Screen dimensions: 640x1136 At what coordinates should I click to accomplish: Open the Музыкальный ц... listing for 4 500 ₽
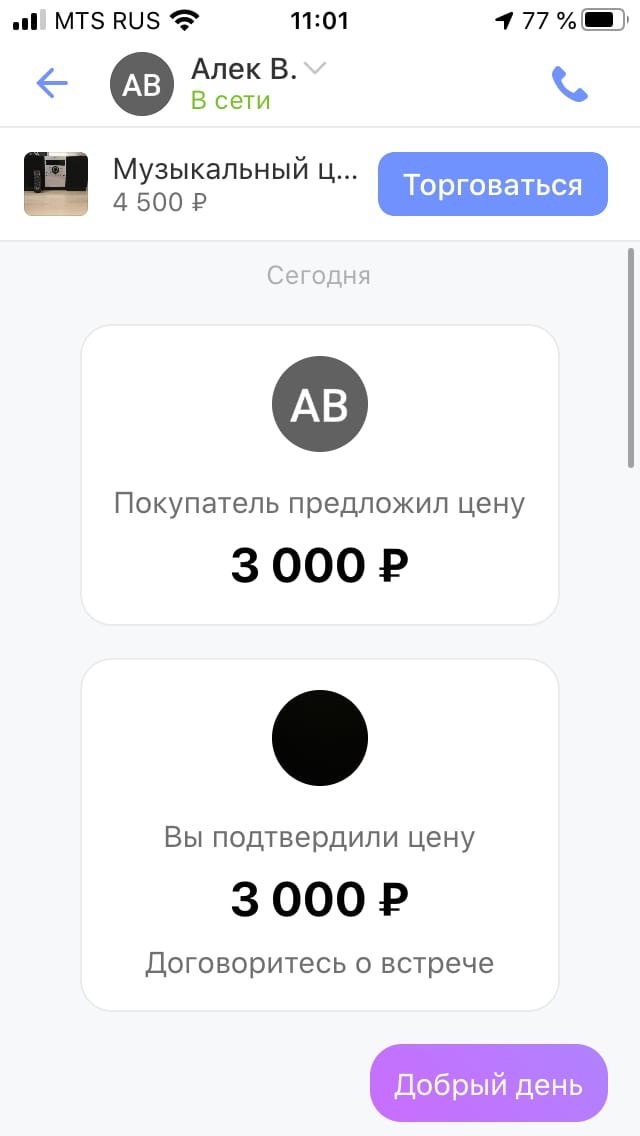pyautogui.click(x=234, y=184)
